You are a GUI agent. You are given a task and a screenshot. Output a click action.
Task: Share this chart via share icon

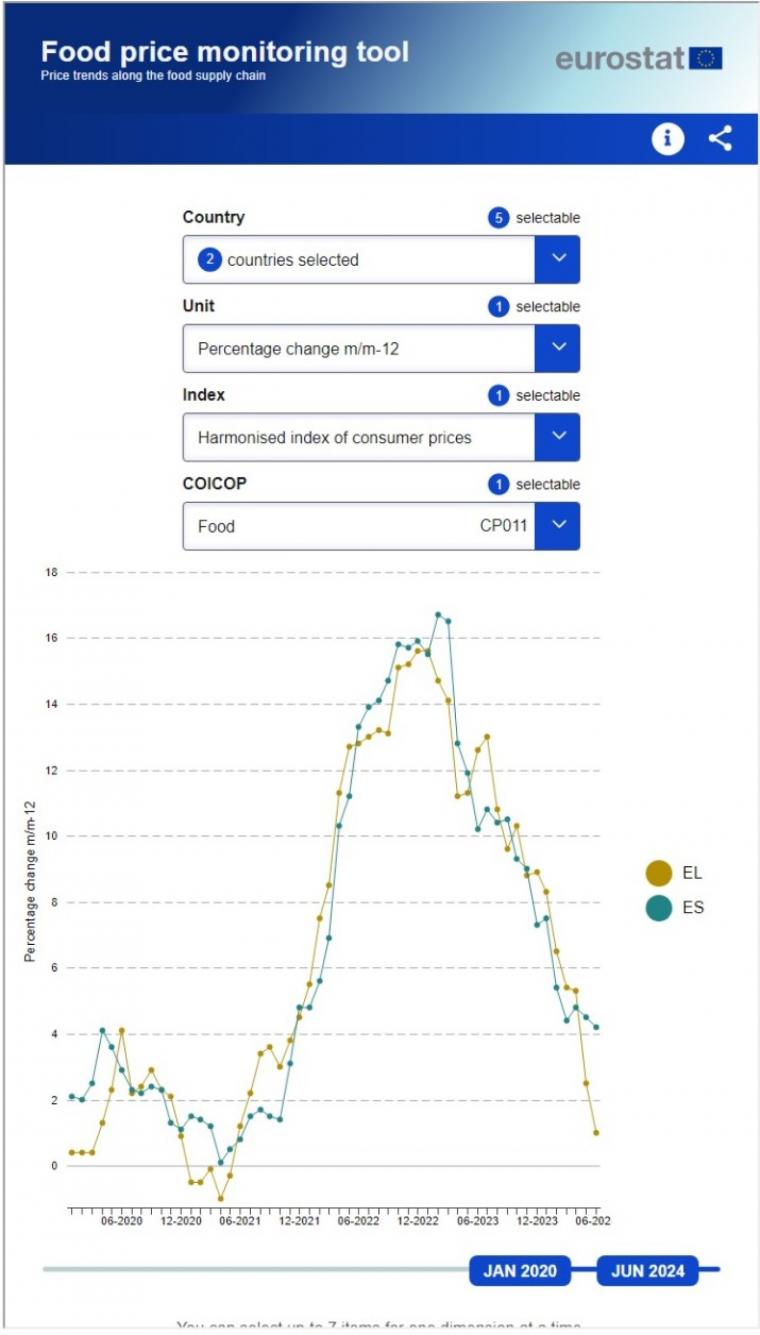click(x=720, y=139)
